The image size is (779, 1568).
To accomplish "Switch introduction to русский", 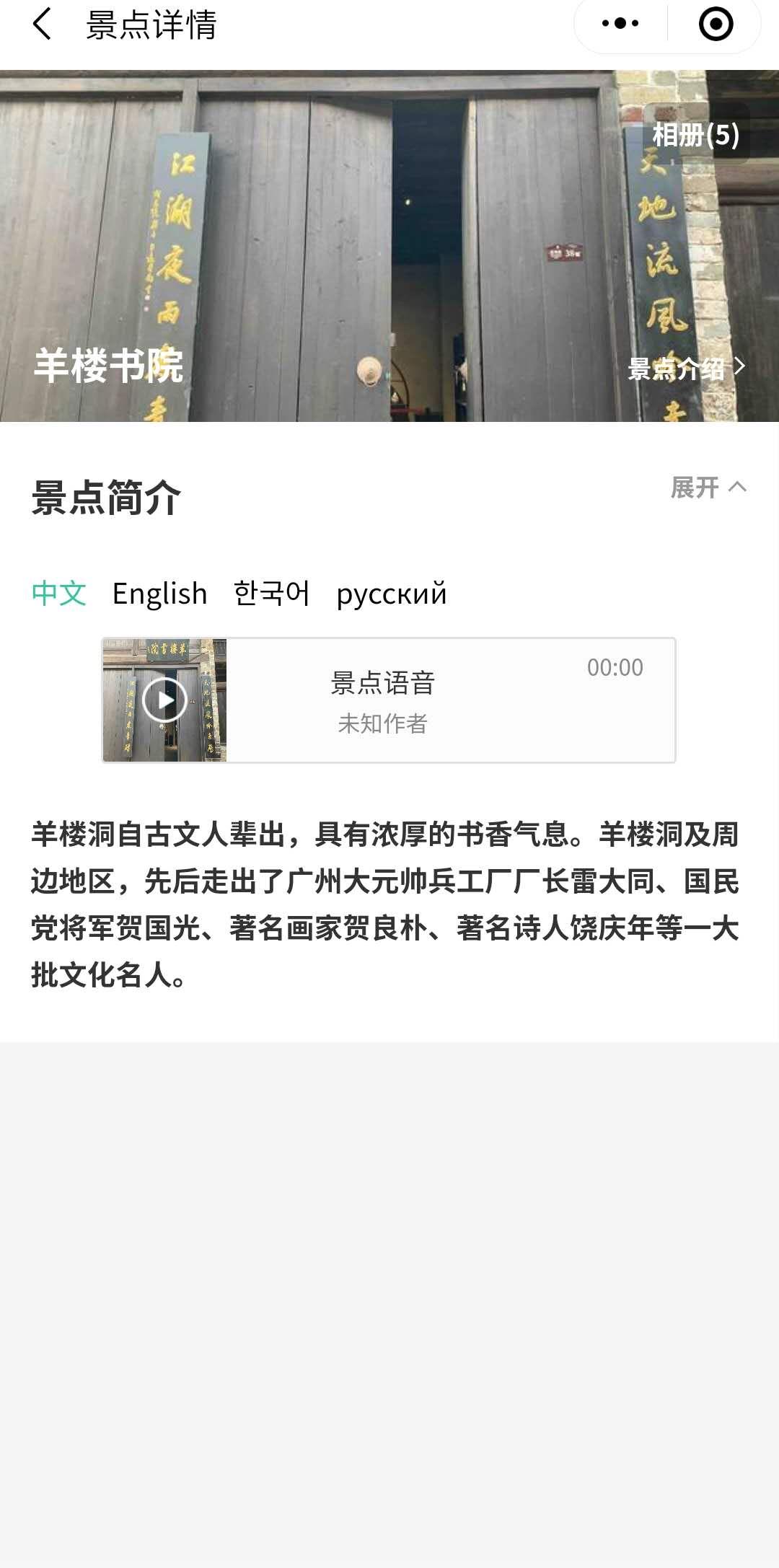I will [391, 594].
